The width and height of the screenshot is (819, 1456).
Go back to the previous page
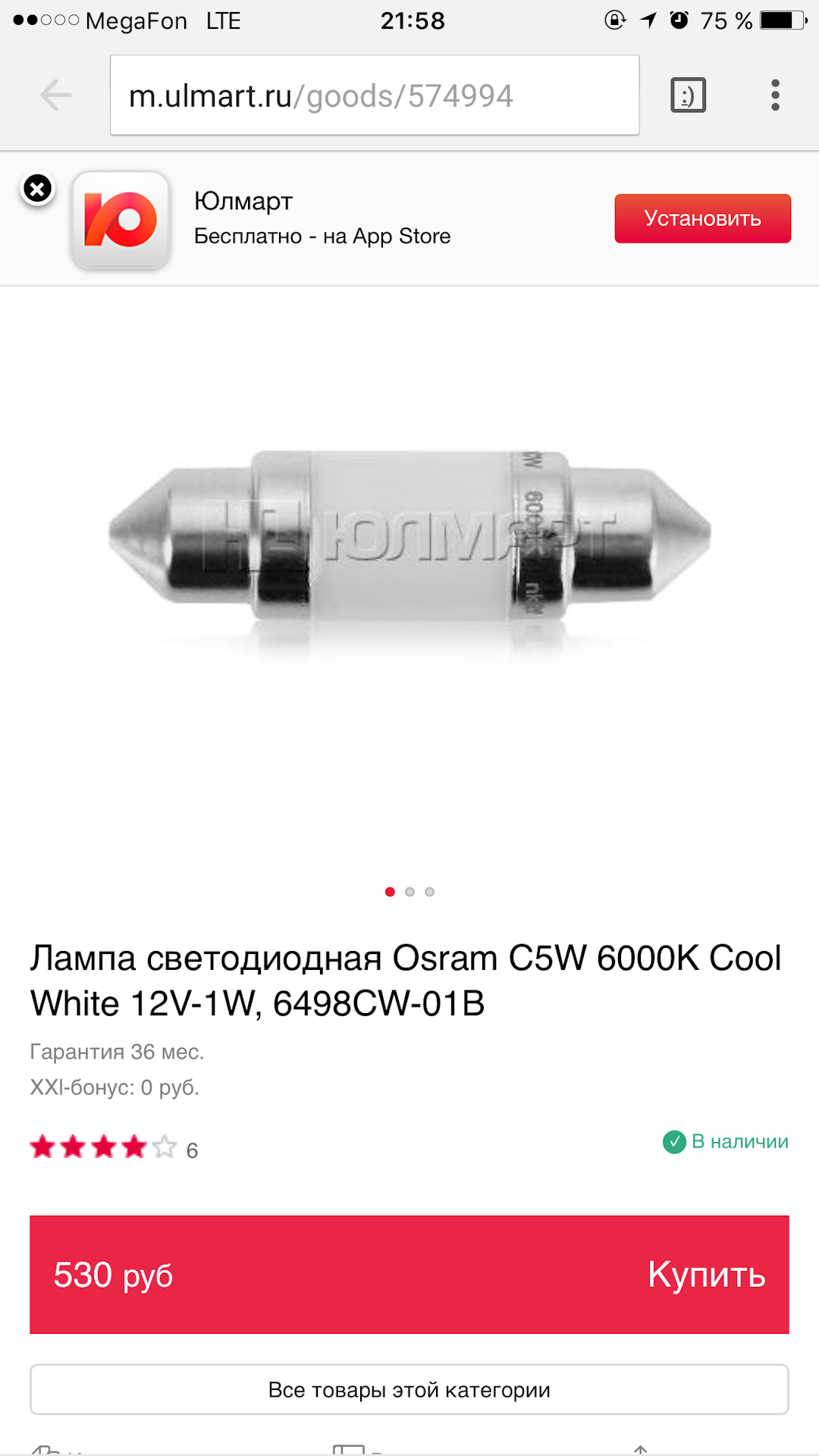[x=55, y=96]
